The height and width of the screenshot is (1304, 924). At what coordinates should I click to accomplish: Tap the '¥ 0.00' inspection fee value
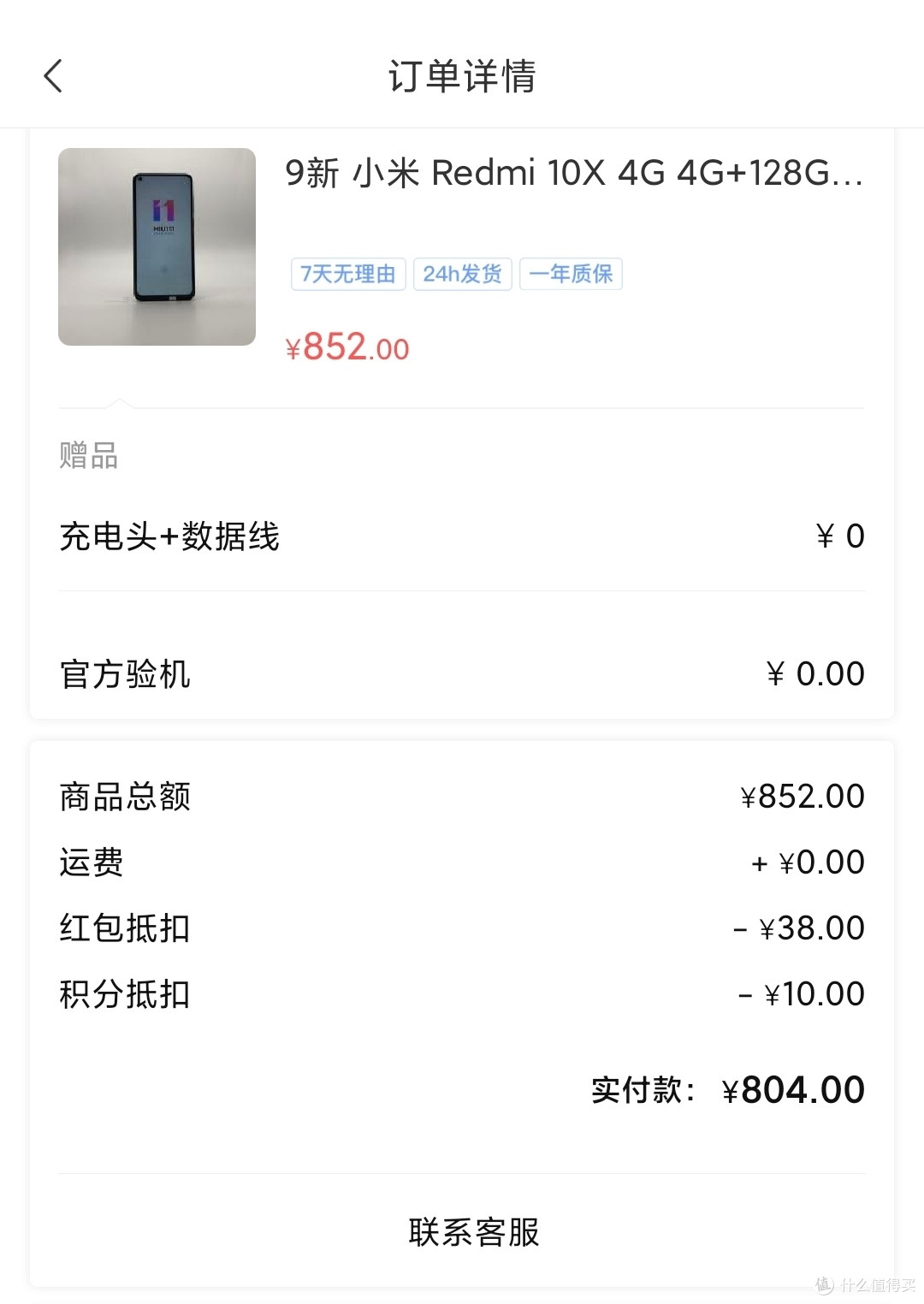[814, 673]
